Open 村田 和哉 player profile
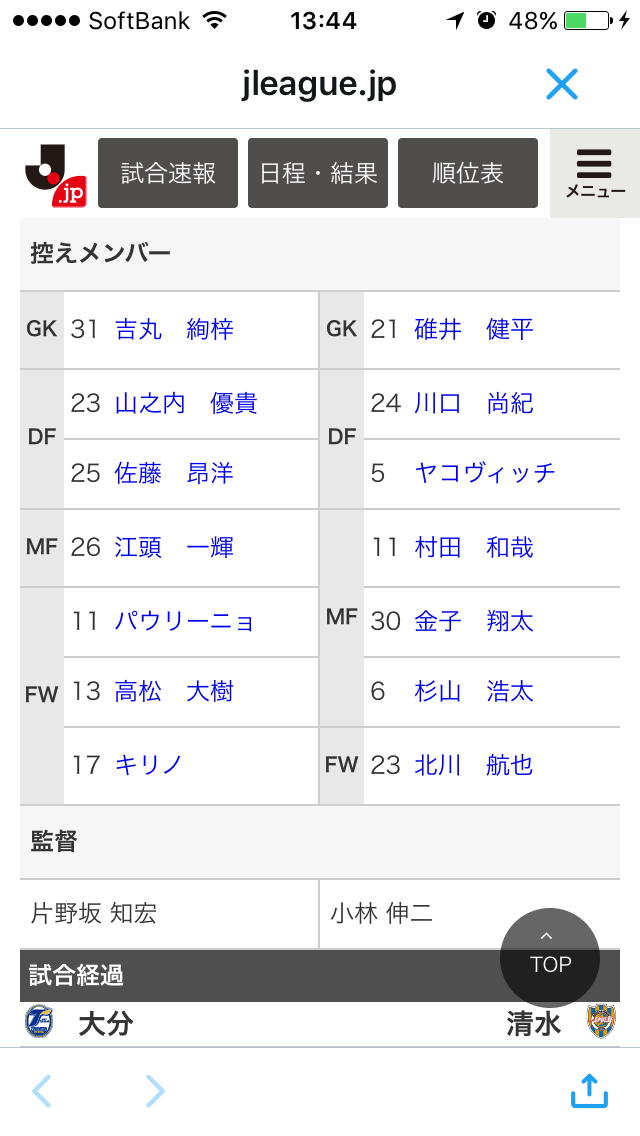This screenshot has width=640, height=1136. click(x=474, y=547)
